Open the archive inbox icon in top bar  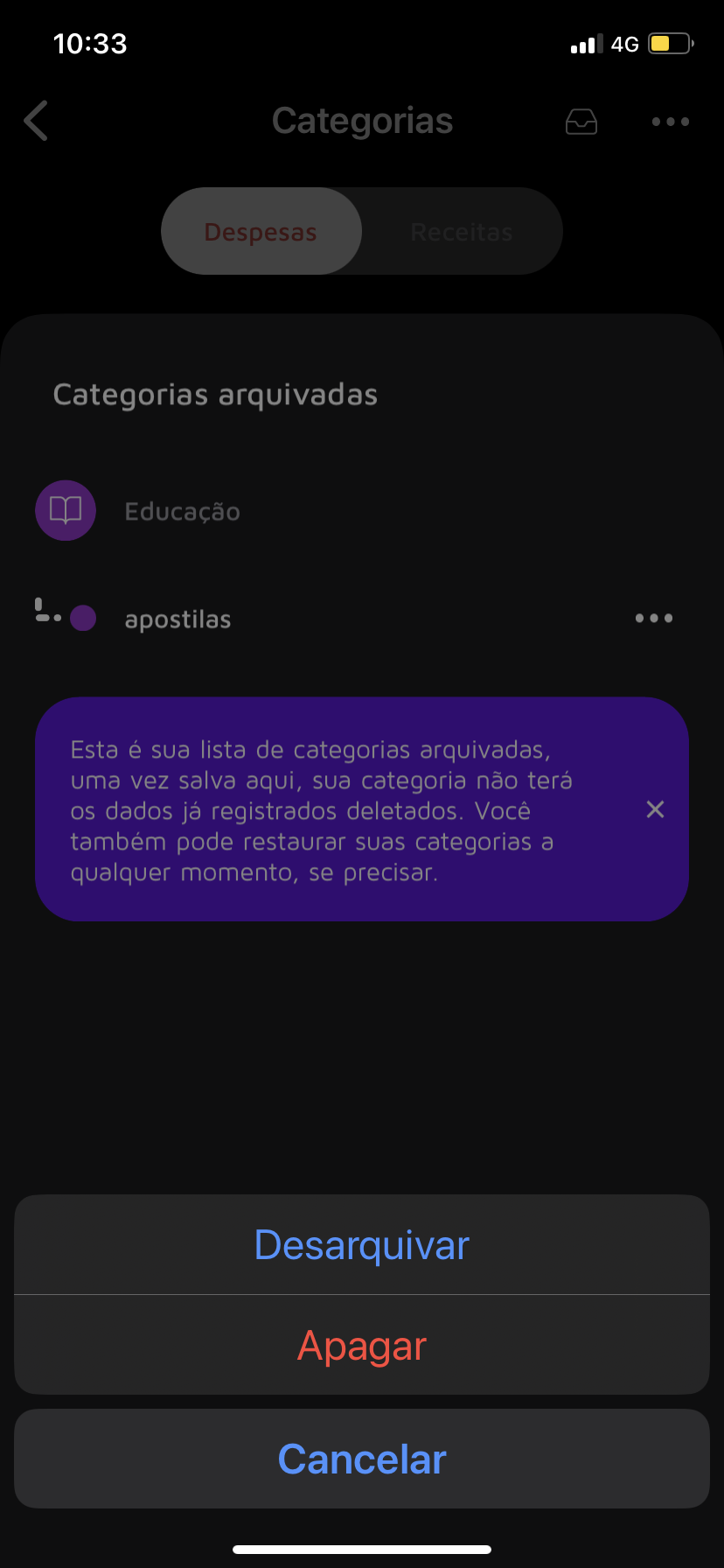click(581, 122)
